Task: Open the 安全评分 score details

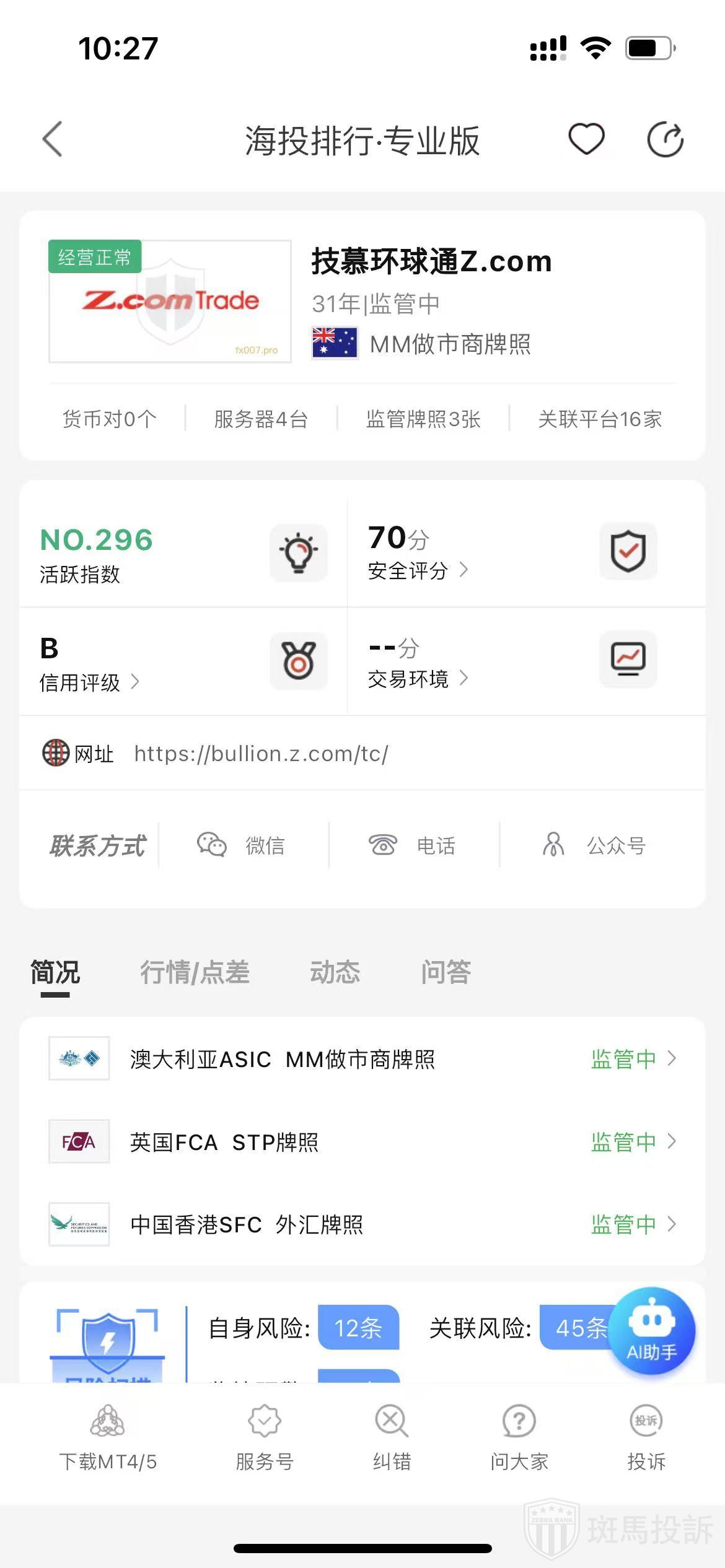Action: tap(418, 570)
